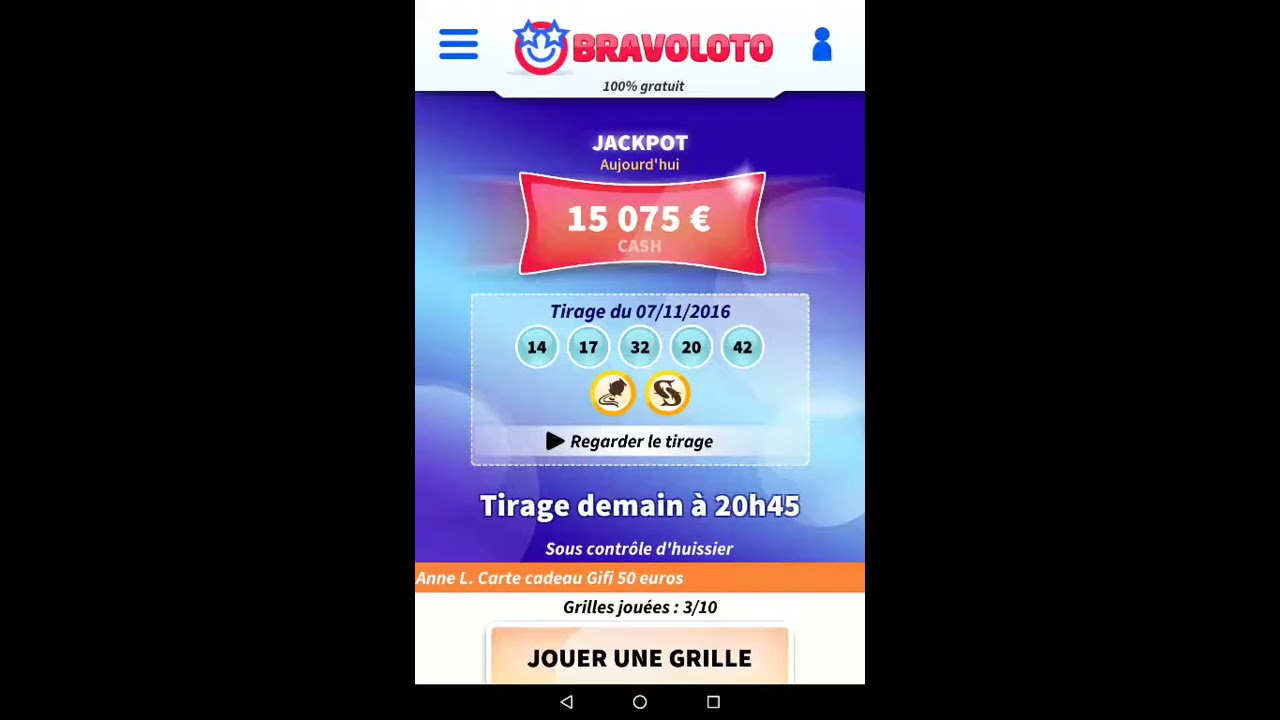The height and width of the screenshot is (720, 1280).
Task: Tap JOUER UNE GRILLE button
Action: [x=639, y=657]
